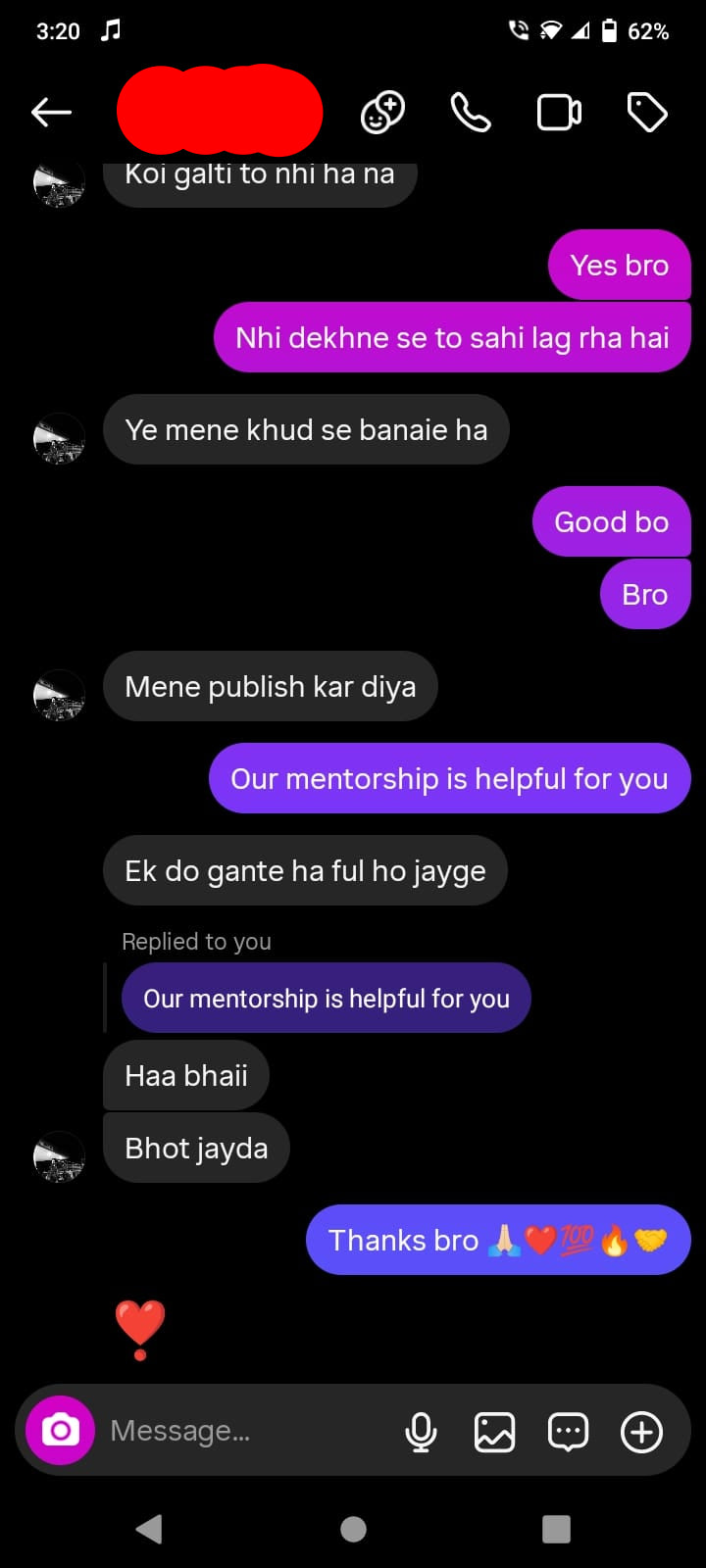The image size is (706, 1568).
Task: Open recent apps from navigation bar
Action: [x=556, y=1529]
